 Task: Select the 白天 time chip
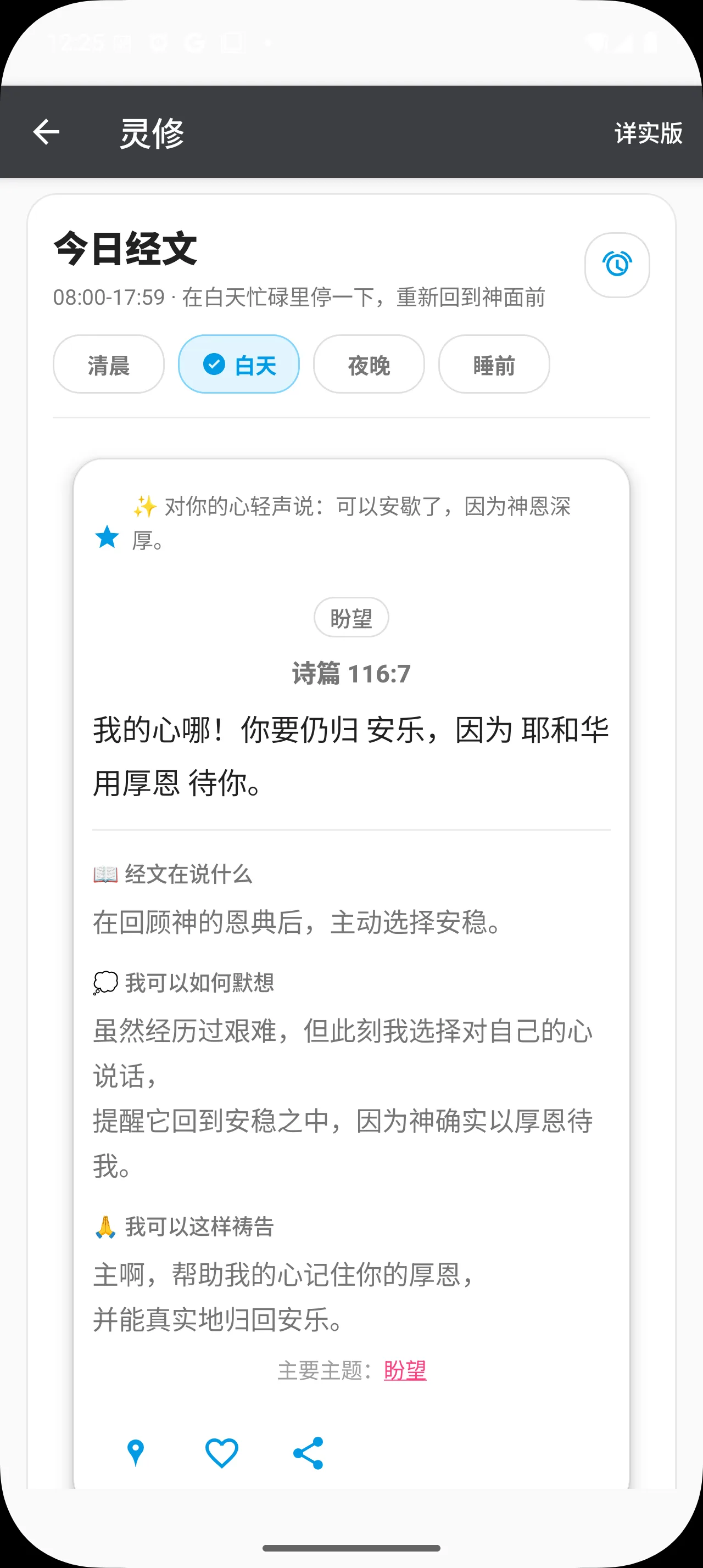238,365
